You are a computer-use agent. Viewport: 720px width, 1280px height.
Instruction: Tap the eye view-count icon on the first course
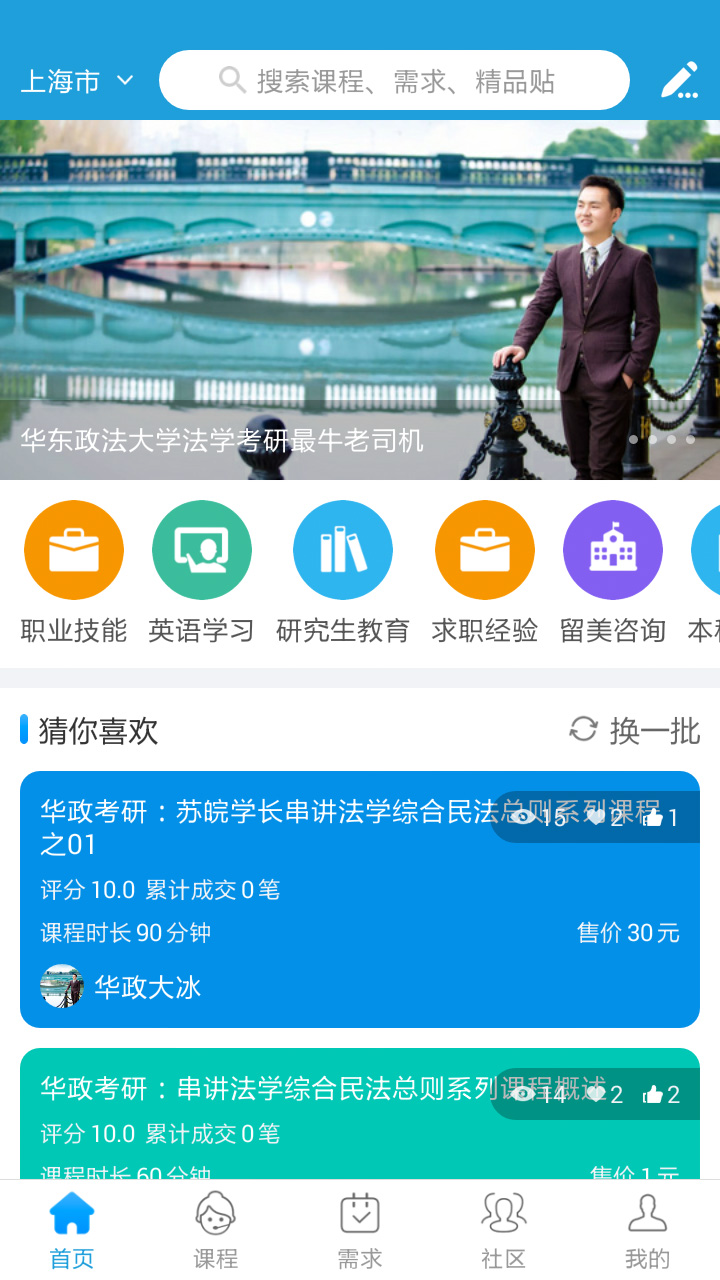tap(524, 815)
